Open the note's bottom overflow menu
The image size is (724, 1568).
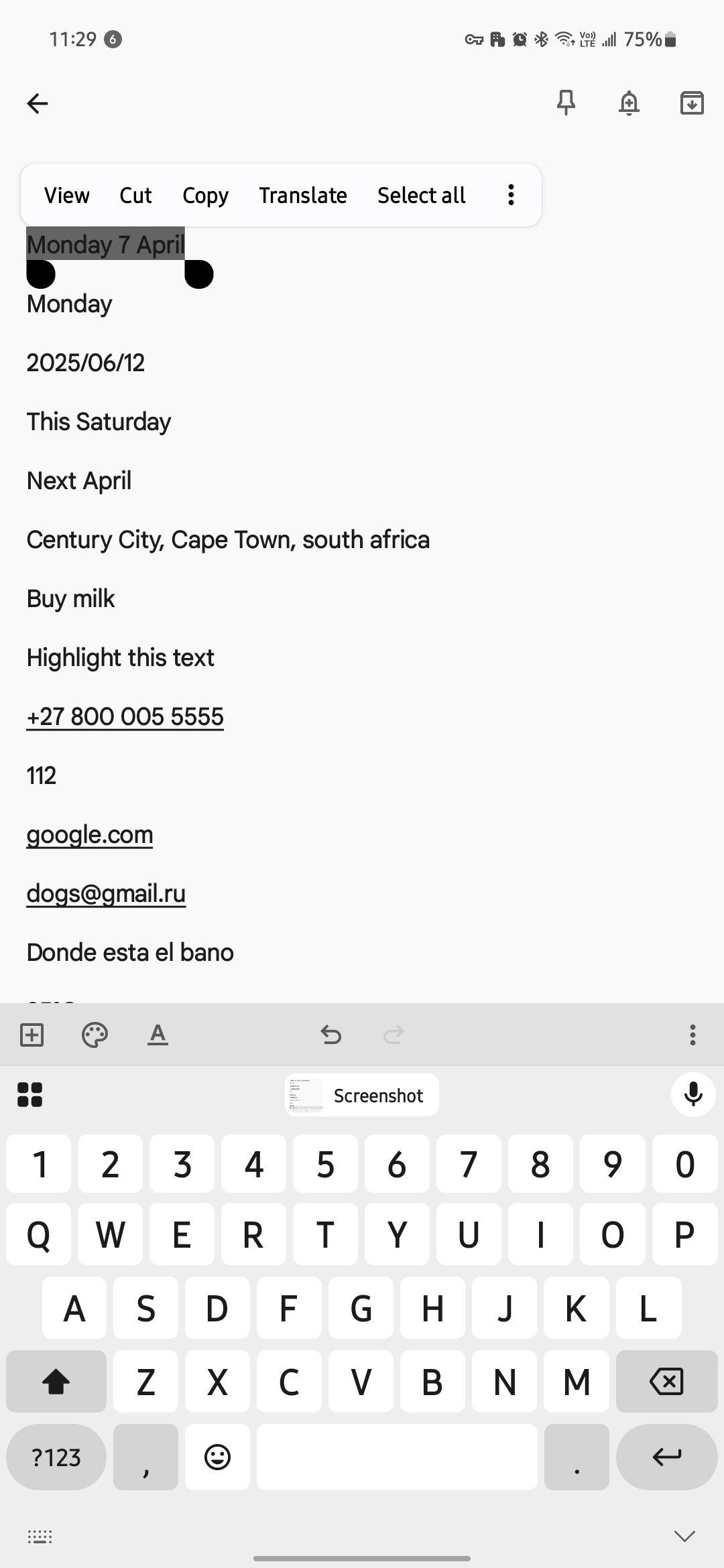[x=692, y=1035]
